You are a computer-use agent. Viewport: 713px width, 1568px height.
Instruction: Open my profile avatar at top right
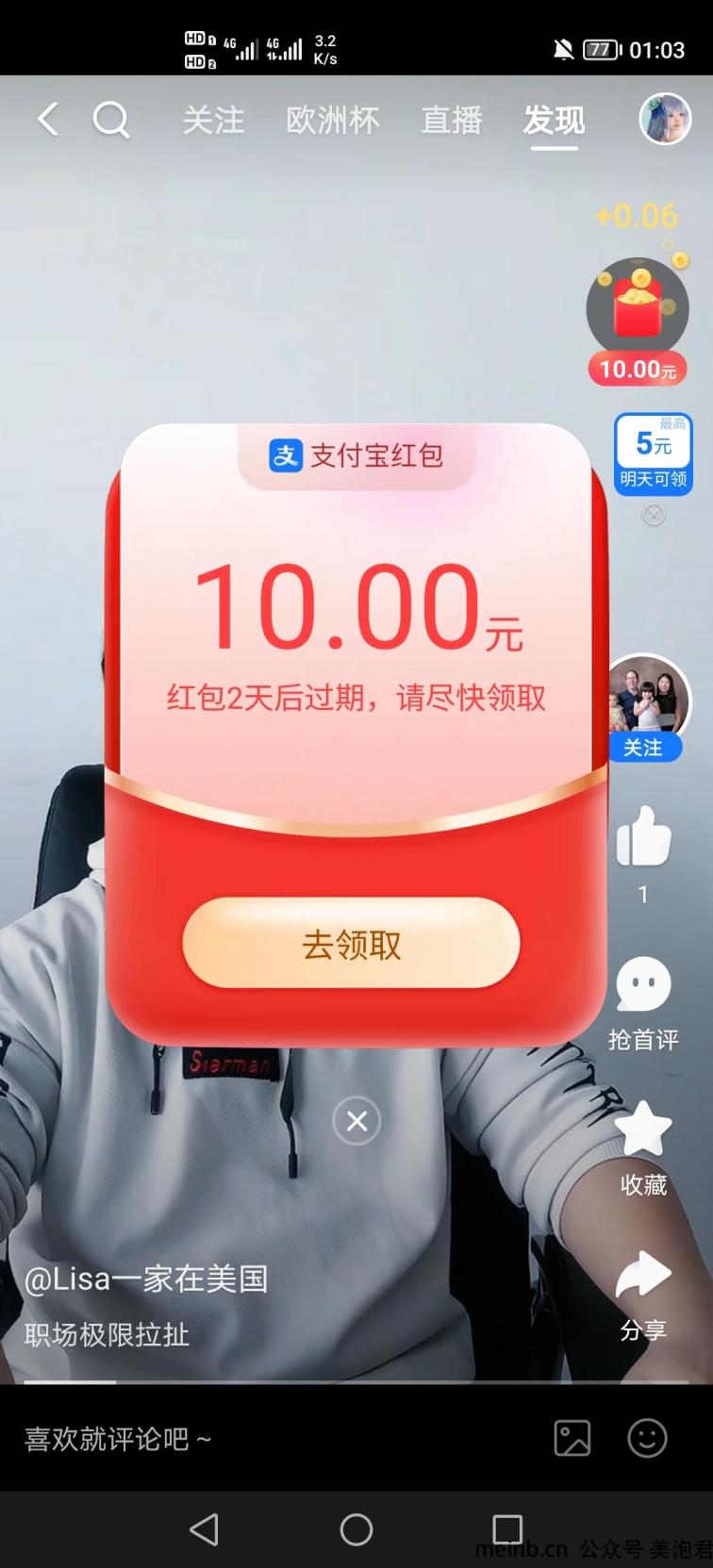[x=665, y=119]
